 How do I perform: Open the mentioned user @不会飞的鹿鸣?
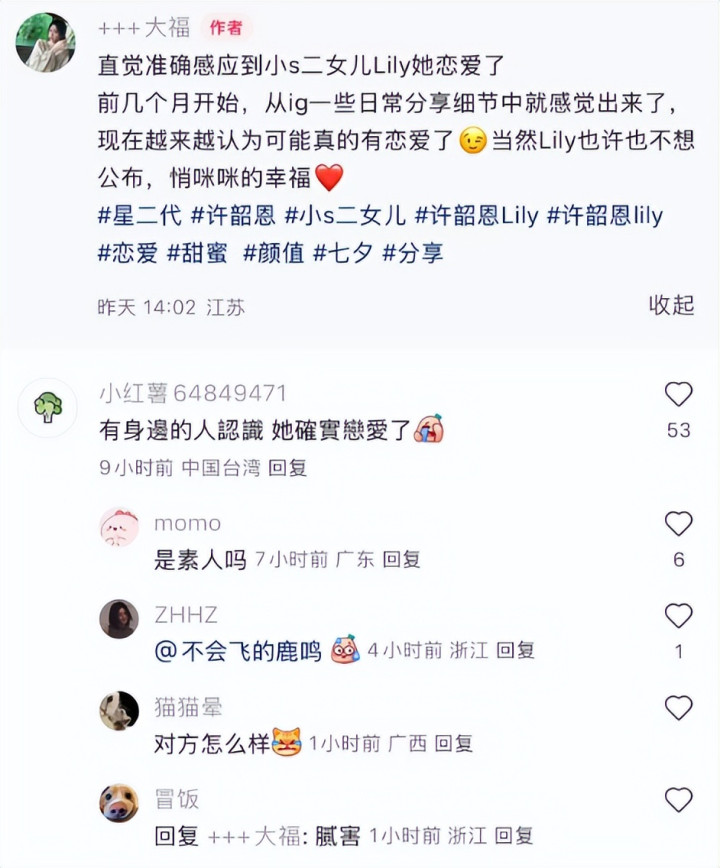(x=237, y=651)
